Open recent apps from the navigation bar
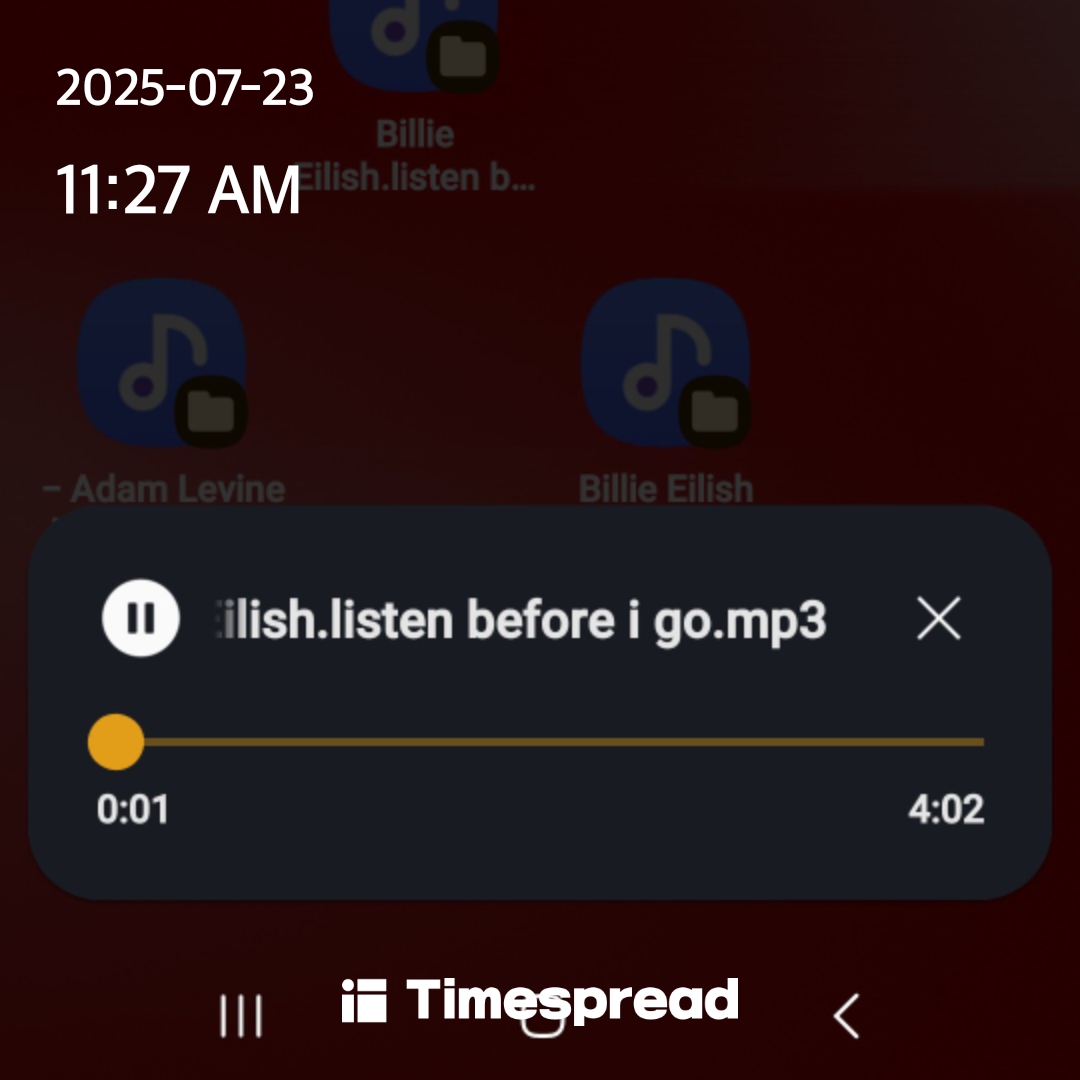This screenshot has height=1080, width=1080. pyautogui.click(x=241, y=1016)
